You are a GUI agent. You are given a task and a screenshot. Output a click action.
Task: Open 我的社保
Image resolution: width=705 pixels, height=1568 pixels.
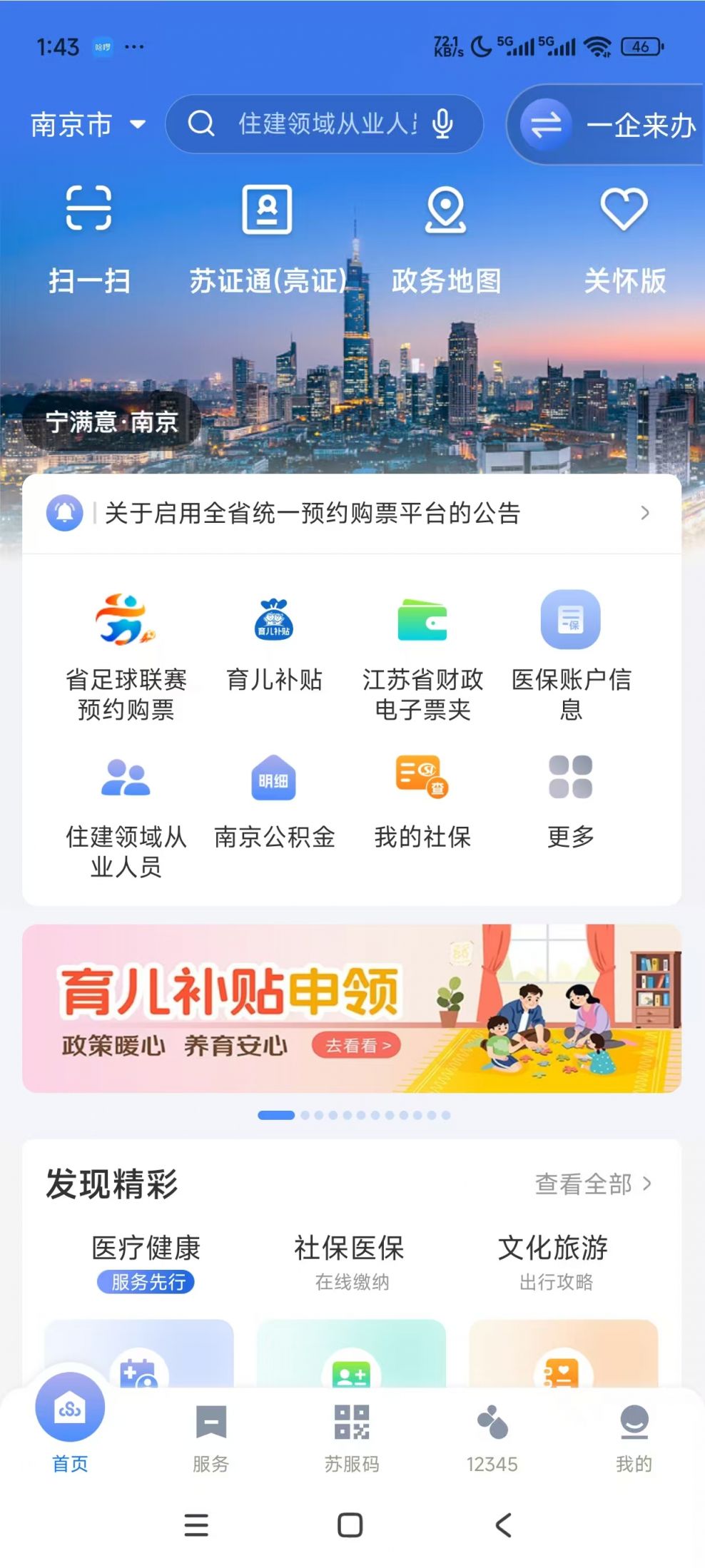[422, 803]
